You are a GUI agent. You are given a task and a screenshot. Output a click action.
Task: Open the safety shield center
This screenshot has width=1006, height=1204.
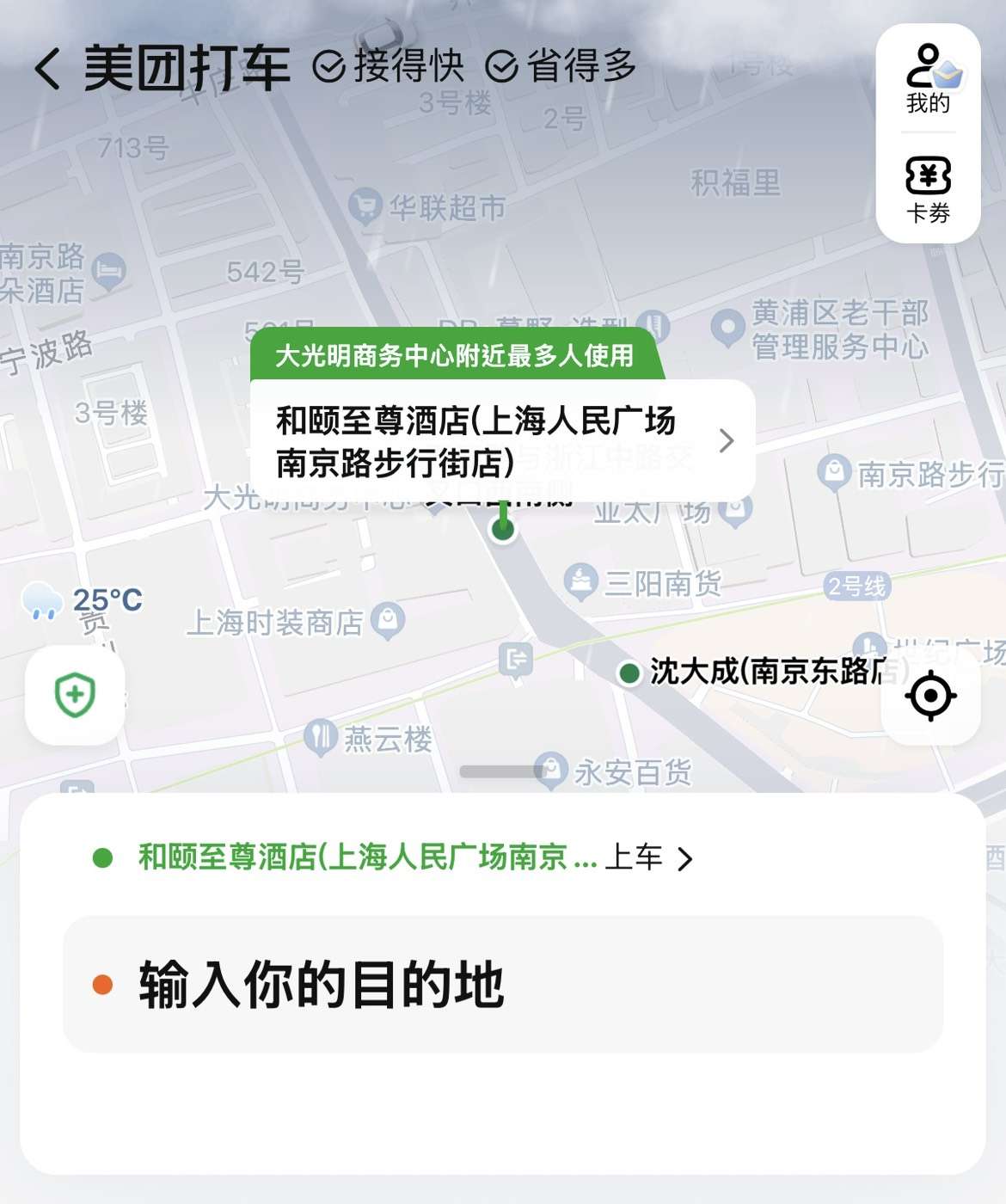tap(75, 695)
